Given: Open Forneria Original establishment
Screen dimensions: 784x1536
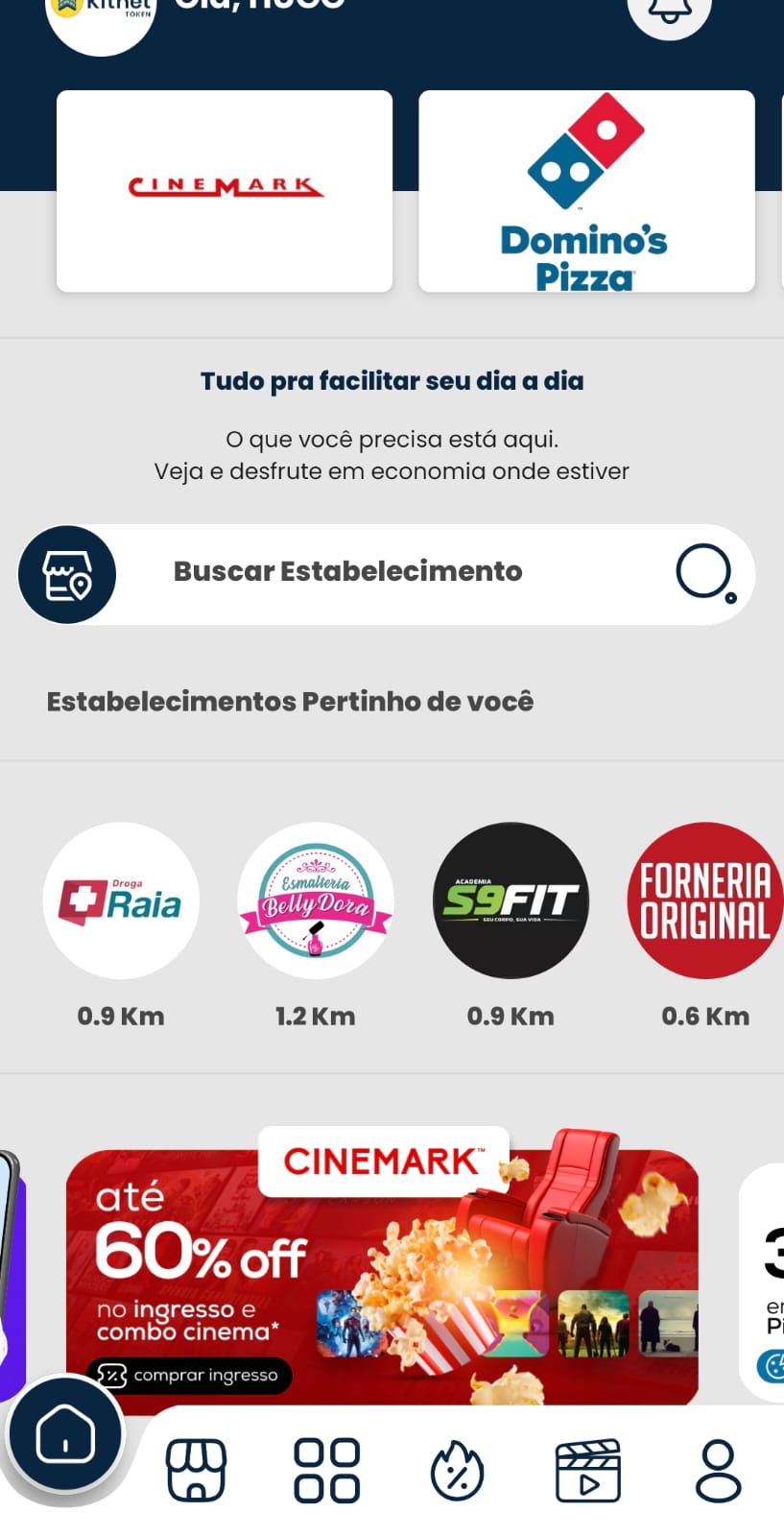Looking at the screenshot, I should (x=705, y=900).
